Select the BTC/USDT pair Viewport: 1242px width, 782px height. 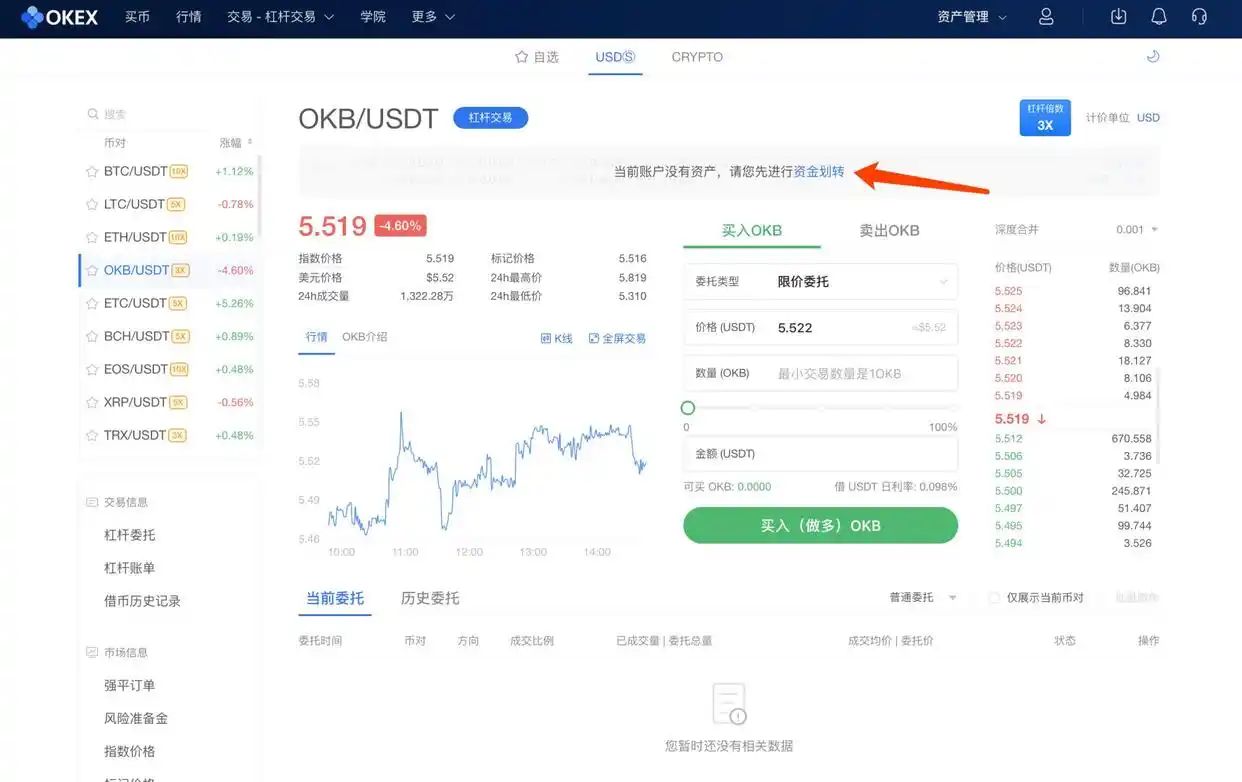pos(135,171)
